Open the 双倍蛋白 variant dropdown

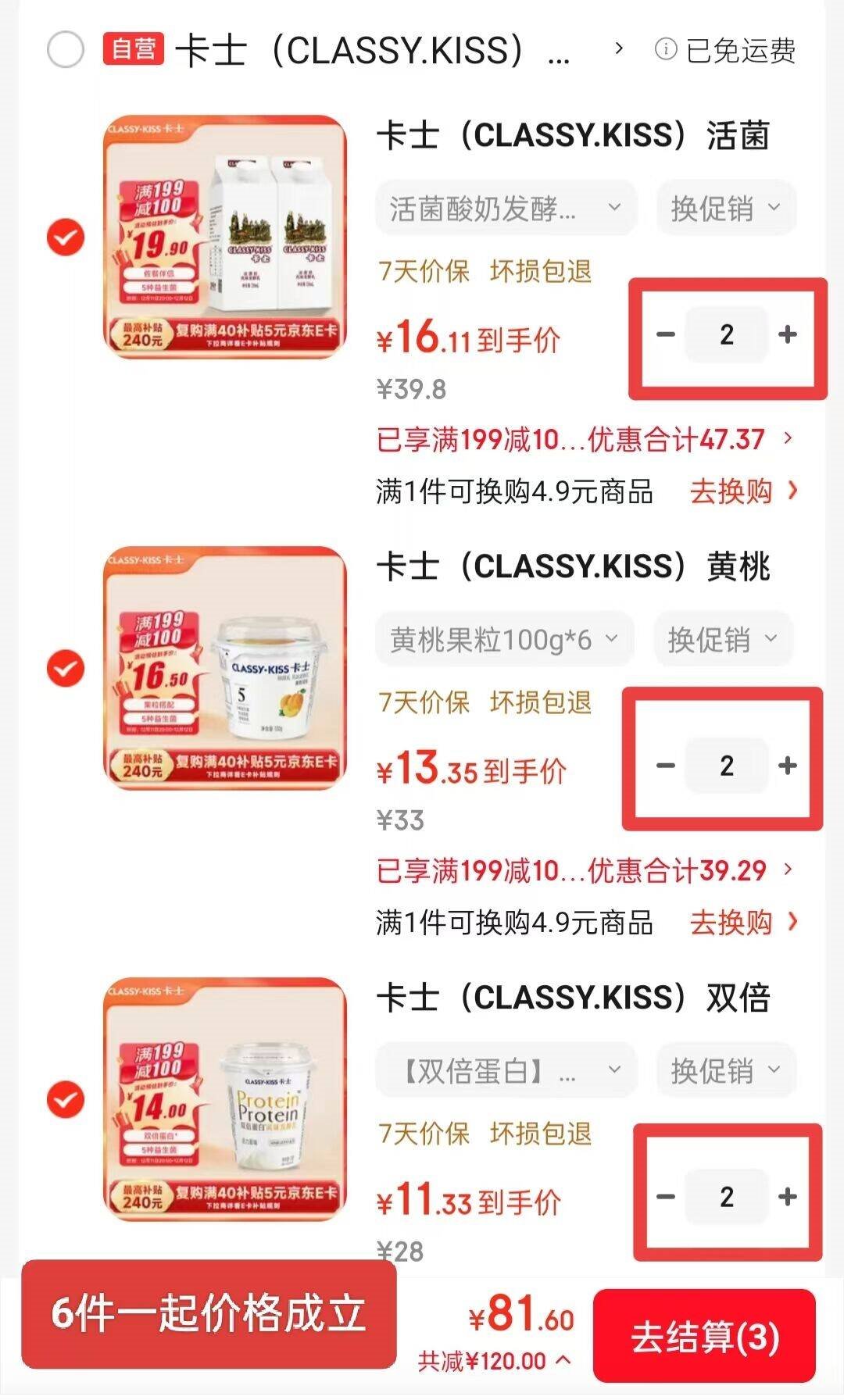coord(506,1070)
